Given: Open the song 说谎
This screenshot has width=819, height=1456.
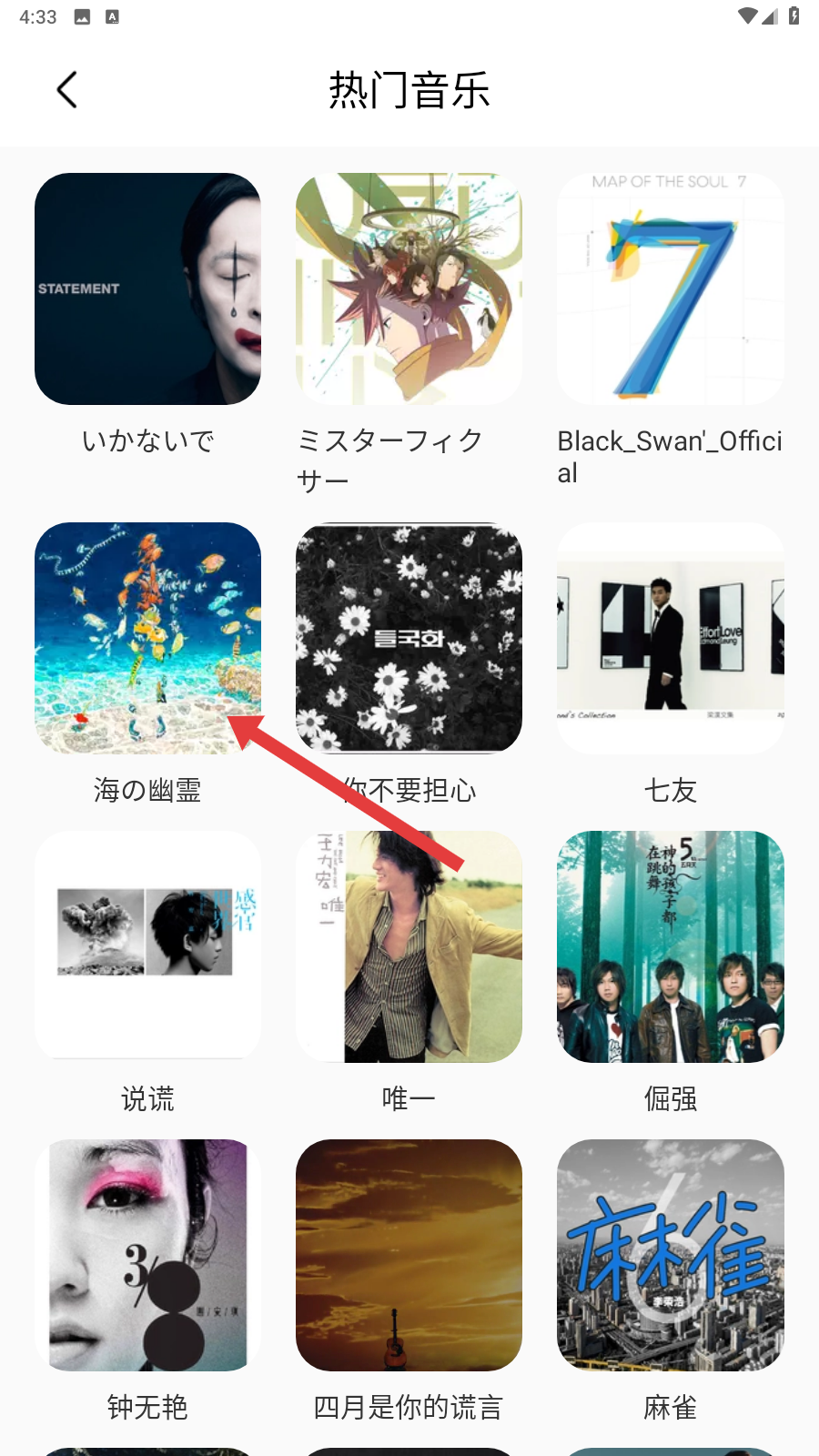Looking at the screenshot, I should click(x=147, y=946).
